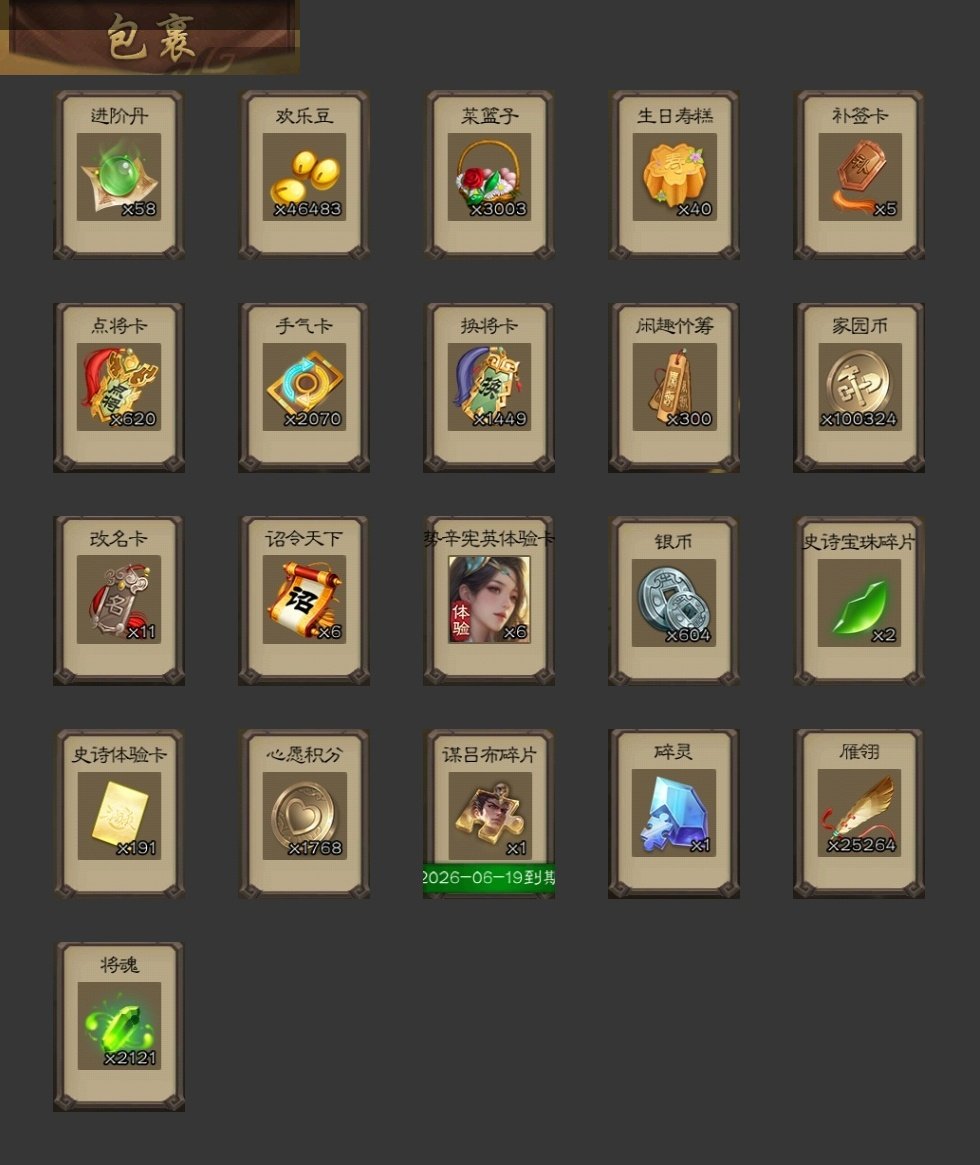Select the 碎灵 crystal item
The width and height of the screenshot is (980, 1165).
point(674,813)
